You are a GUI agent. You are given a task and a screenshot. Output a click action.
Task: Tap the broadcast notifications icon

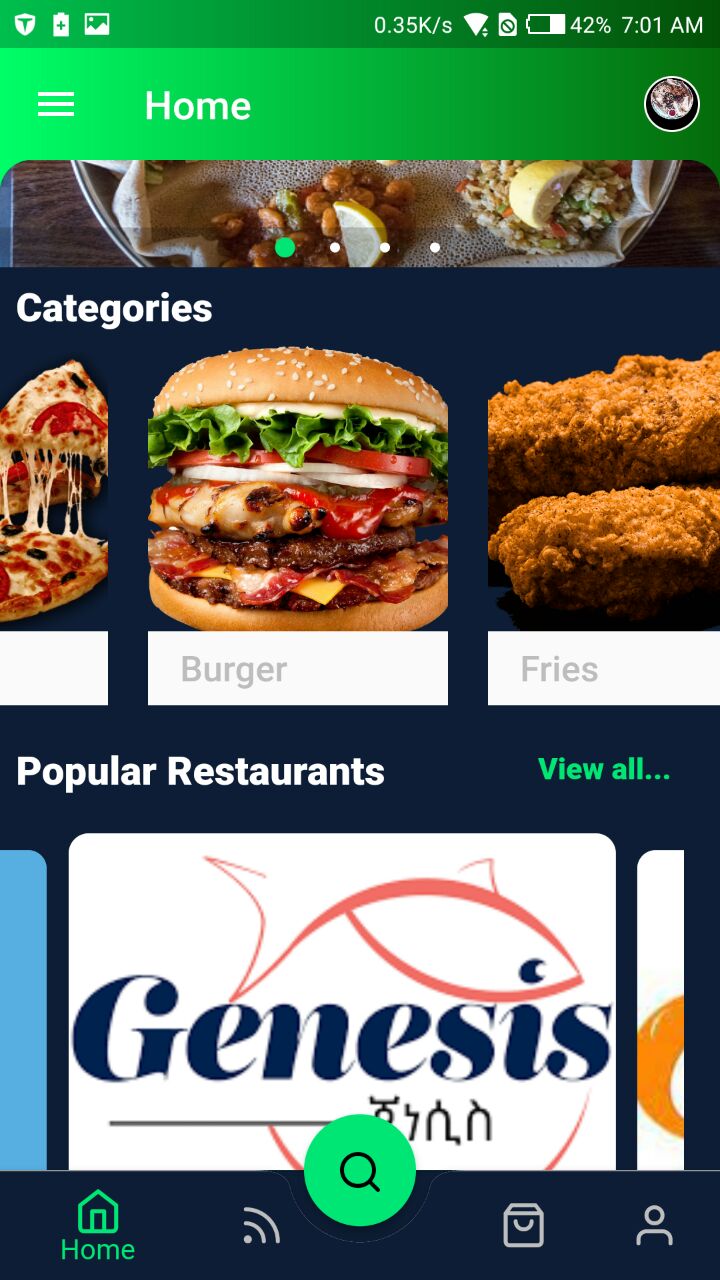tap(260, 1222)
